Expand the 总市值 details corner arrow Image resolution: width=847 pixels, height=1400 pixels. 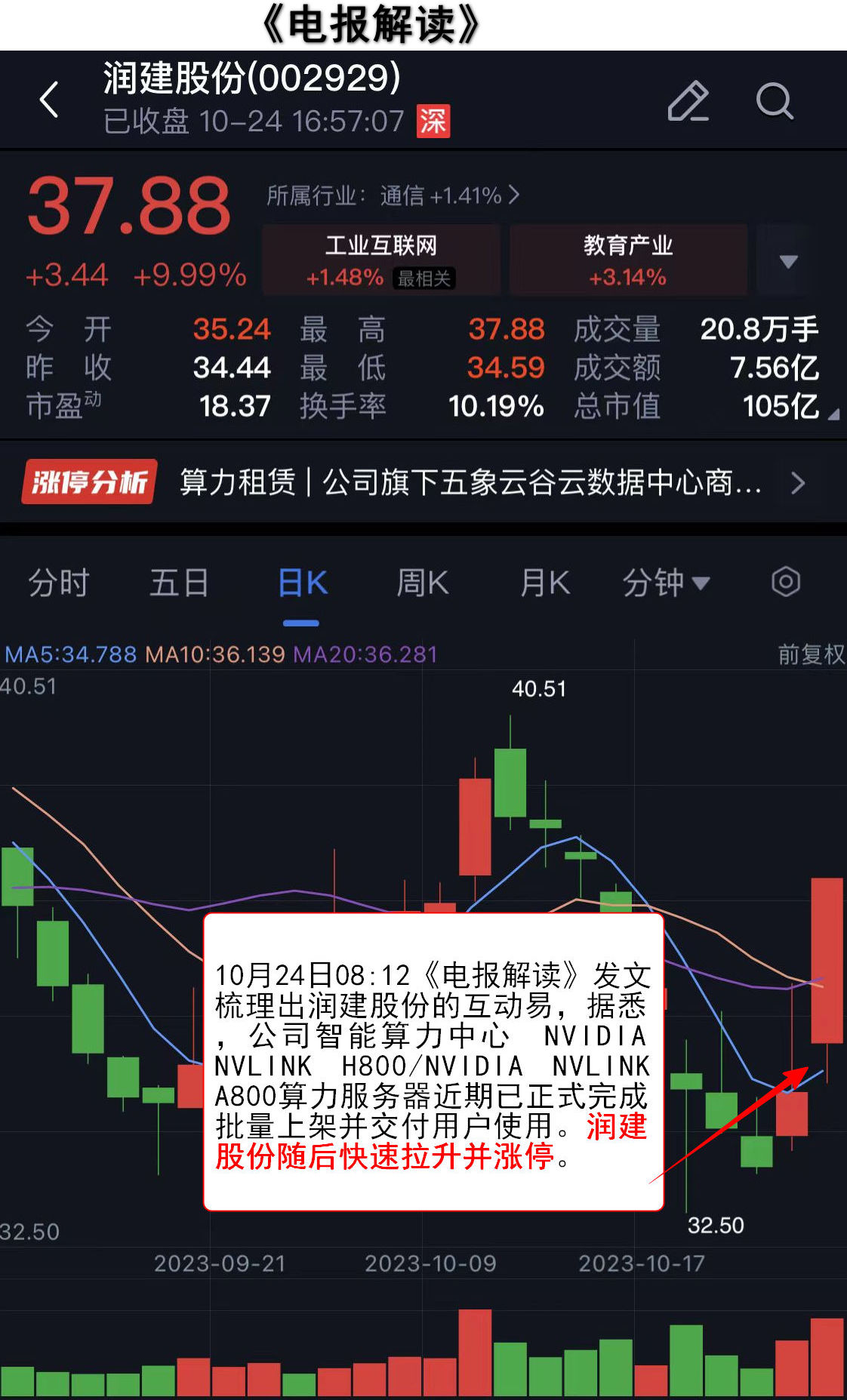coord(833,414)
